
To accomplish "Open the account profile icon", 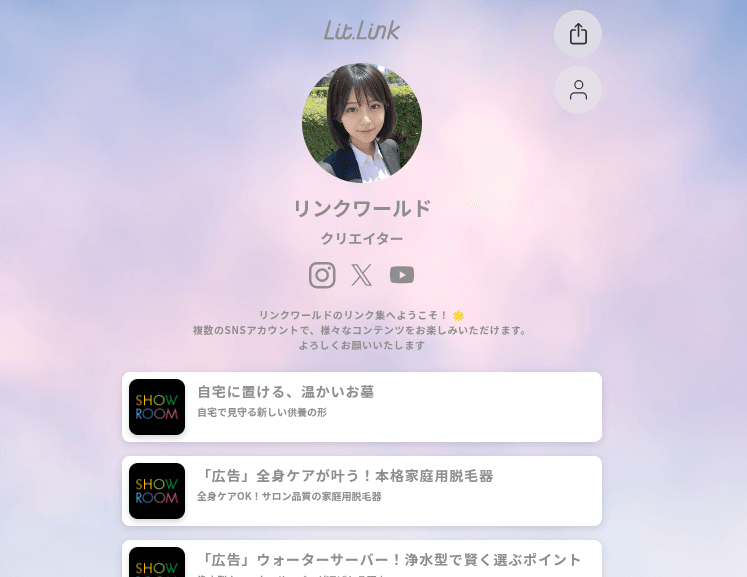I will pos(578,90).
